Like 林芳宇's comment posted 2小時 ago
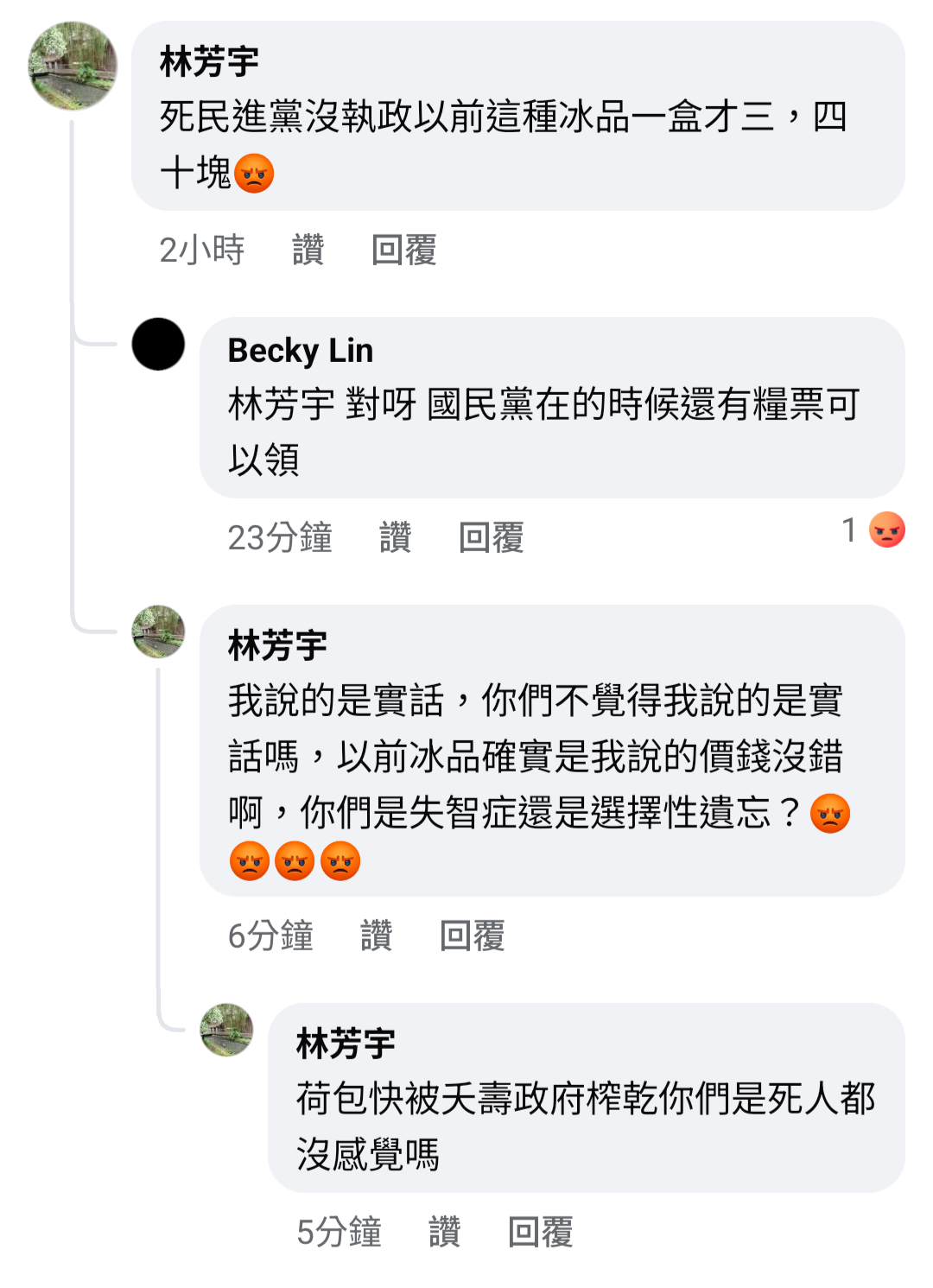 click(308, 251)
